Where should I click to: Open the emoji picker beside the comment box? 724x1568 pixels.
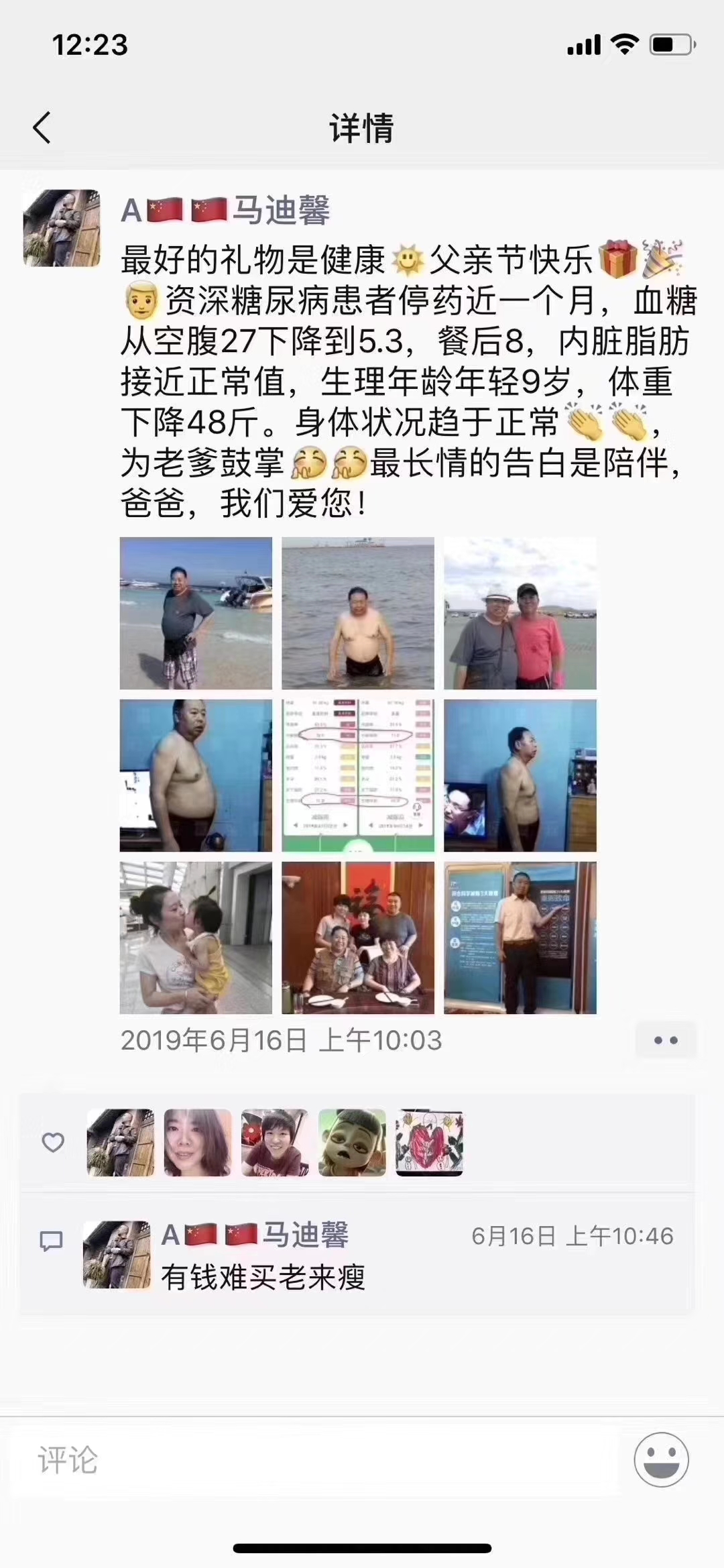click(x=661, y=1460)
